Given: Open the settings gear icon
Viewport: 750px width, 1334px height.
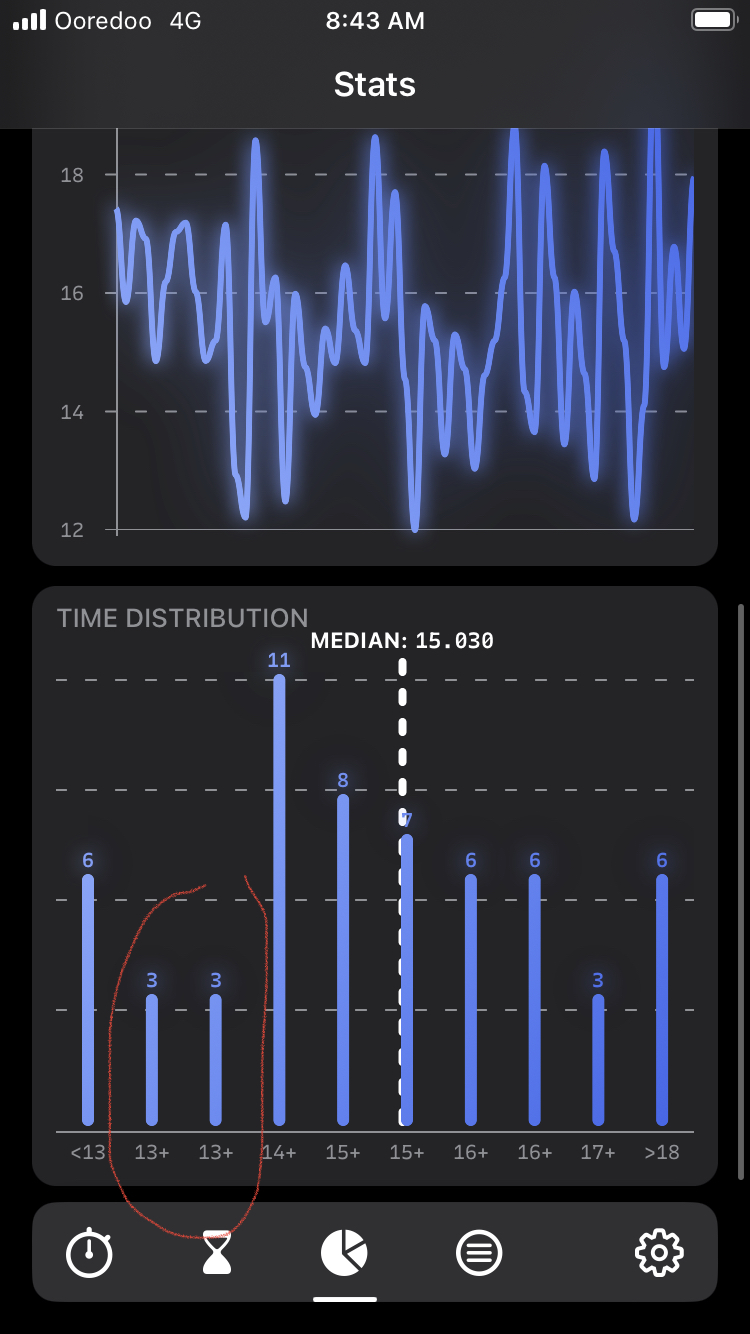Looking at the screenshot, I should [x=657, y=1251].
